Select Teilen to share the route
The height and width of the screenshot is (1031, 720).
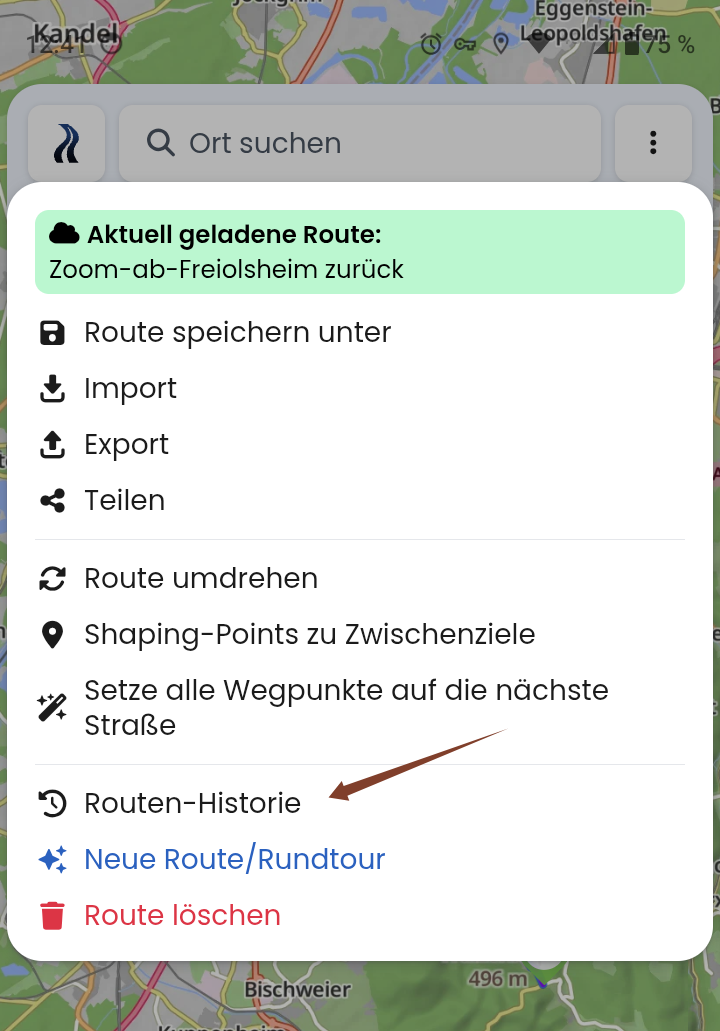tap(124, 500)
